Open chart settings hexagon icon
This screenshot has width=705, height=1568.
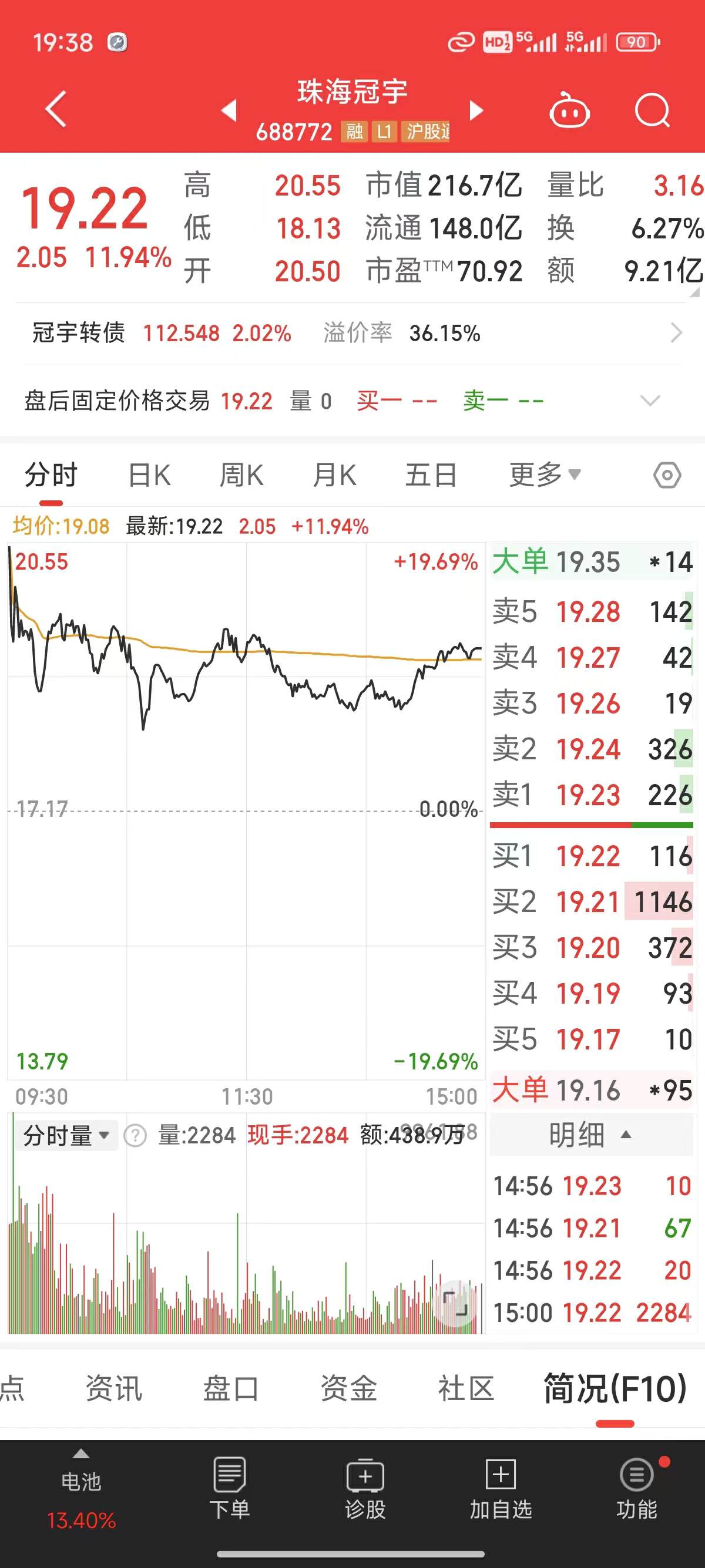667,475
